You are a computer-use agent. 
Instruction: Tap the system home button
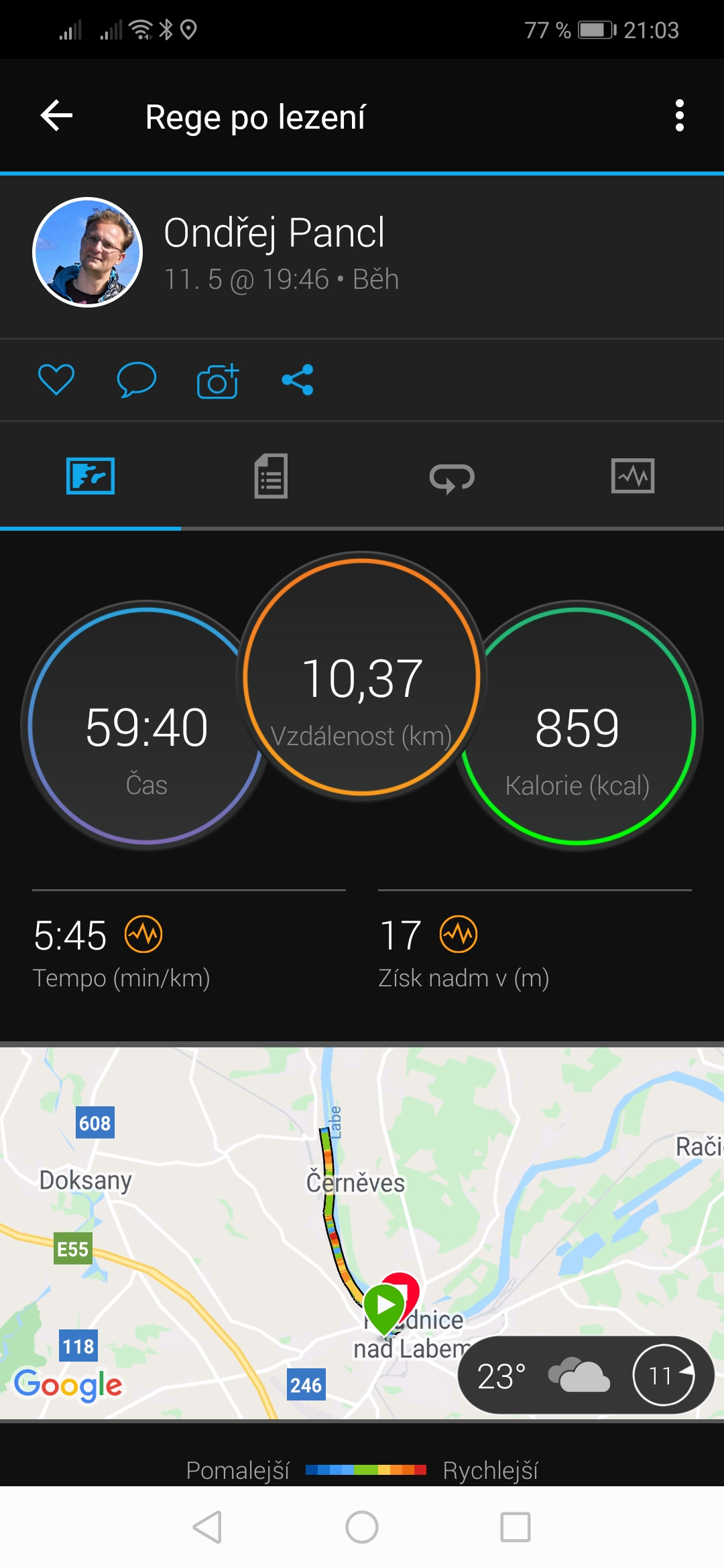(362, 1527)
